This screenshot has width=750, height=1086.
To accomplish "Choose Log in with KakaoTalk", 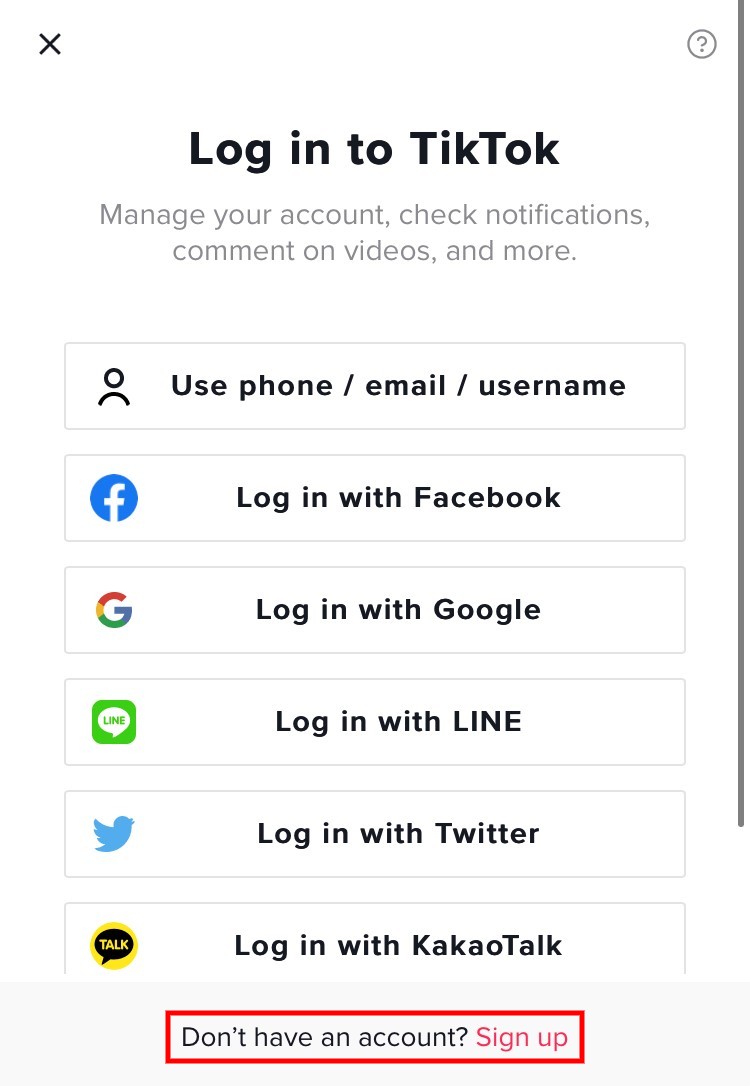I will (x=375, y=945).
